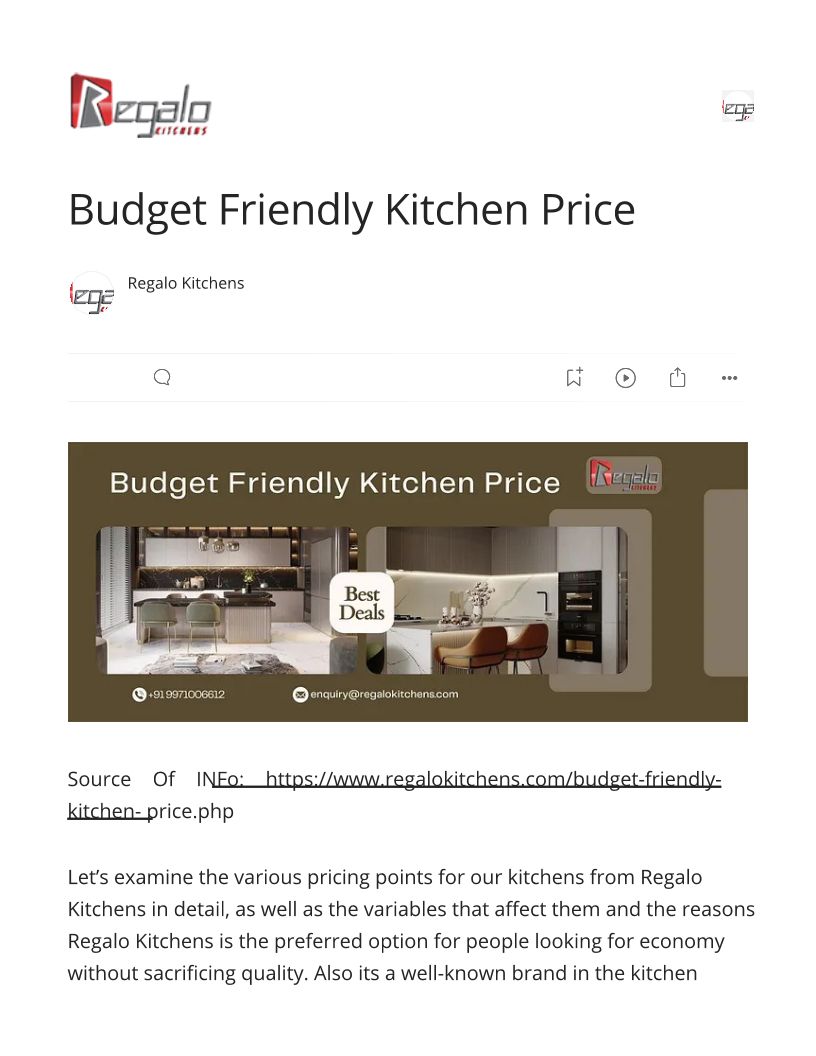Open the regalokitchens.com budget-friendly-kitchen-price link
The image size is (816, 1056).
tap(492, 779)
